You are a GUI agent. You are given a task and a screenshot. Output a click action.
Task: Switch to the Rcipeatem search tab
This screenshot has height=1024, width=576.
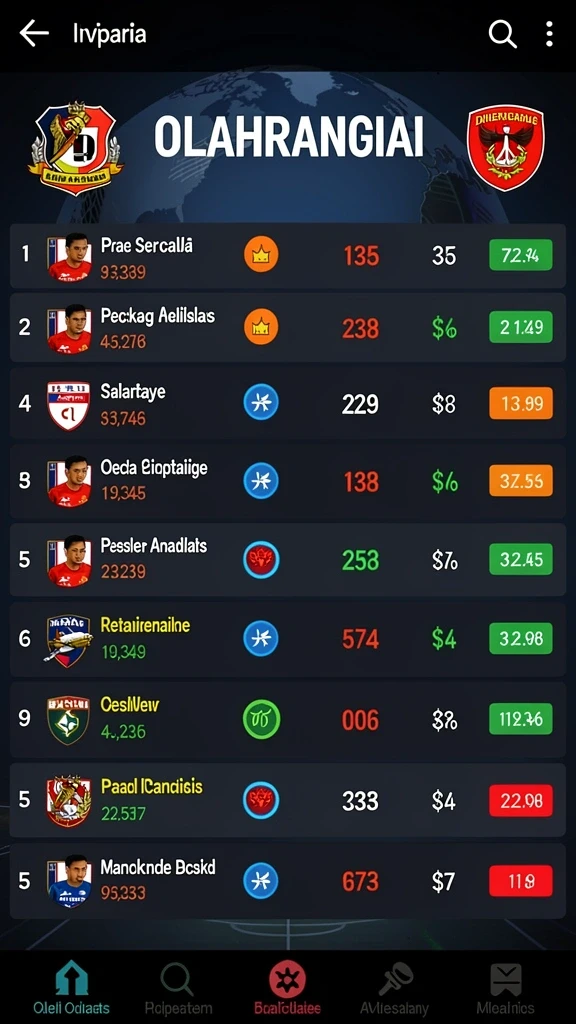pos(178,988)
